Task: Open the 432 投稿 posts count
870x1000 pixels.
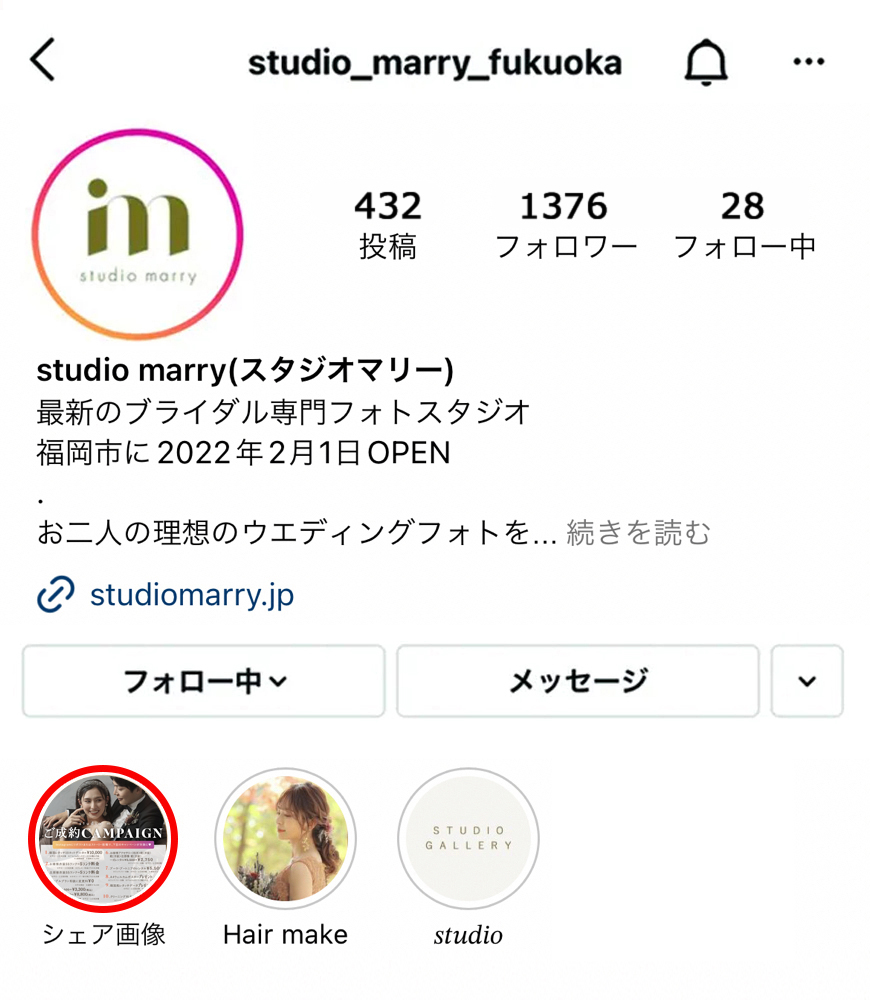Action: tap(388, 225)
